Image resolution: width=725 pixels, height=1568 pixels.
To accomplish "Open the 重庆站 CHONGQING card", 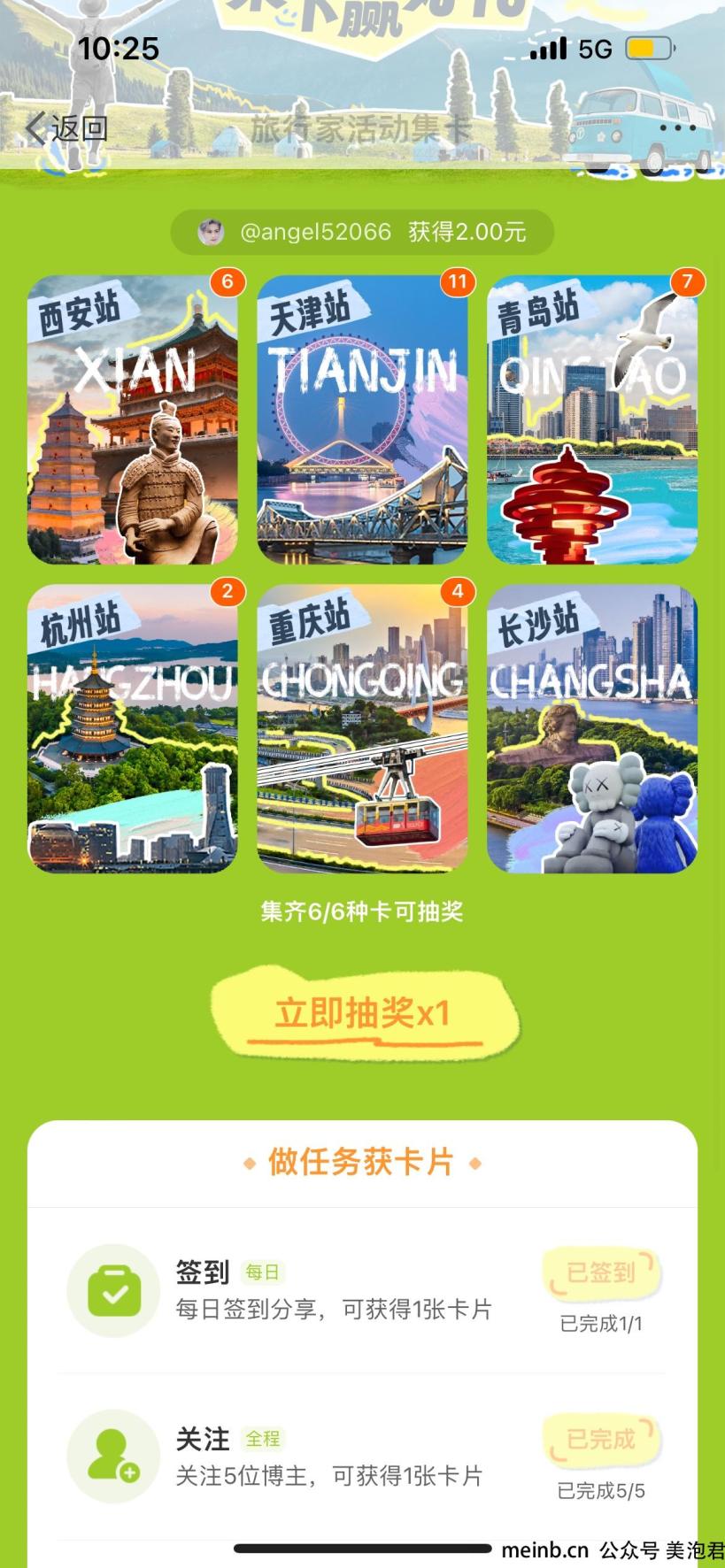I will coord(362,729).
